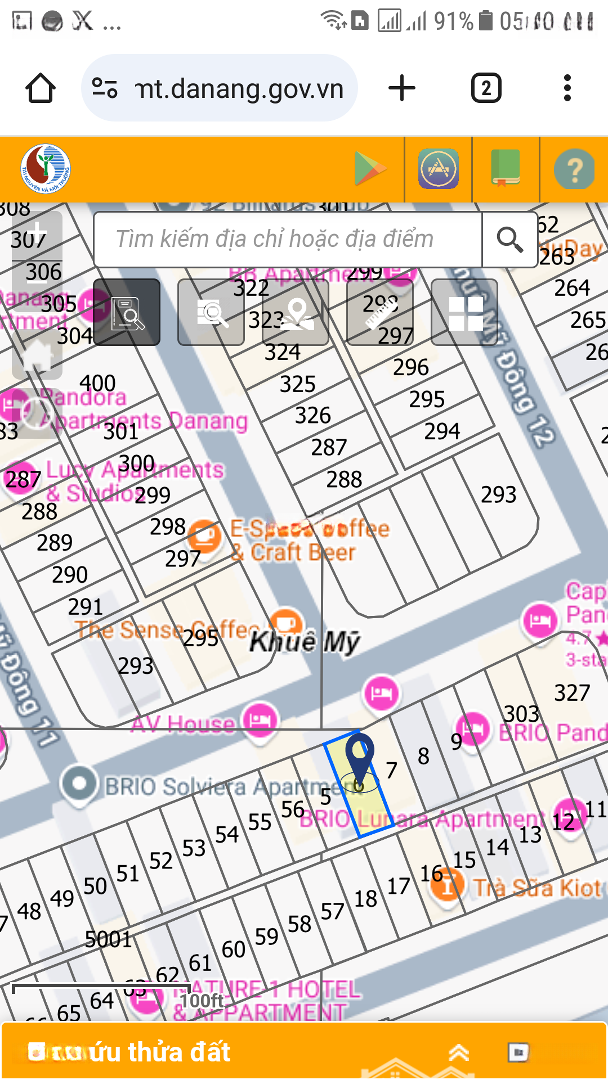
Task: Open the layer search tool
Action: pyautogui.click(x=211, y=312)
